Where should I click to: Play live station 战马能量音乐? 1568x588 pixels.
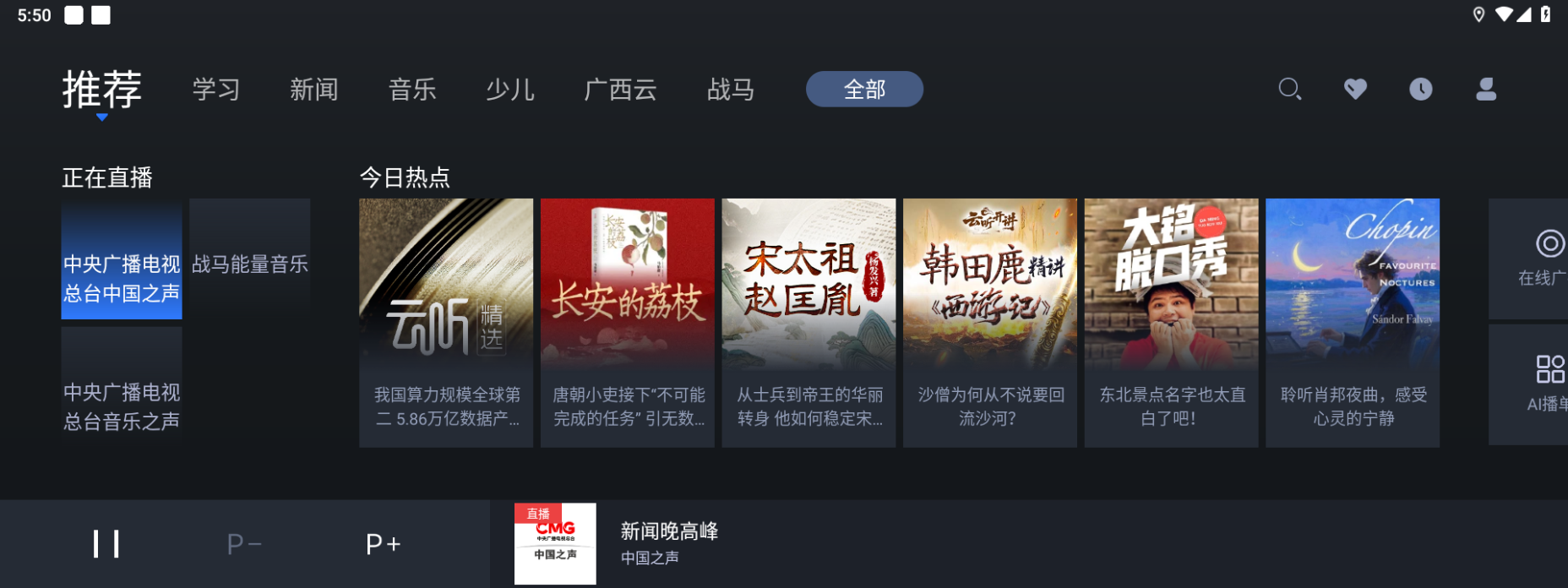coord(250,259)
